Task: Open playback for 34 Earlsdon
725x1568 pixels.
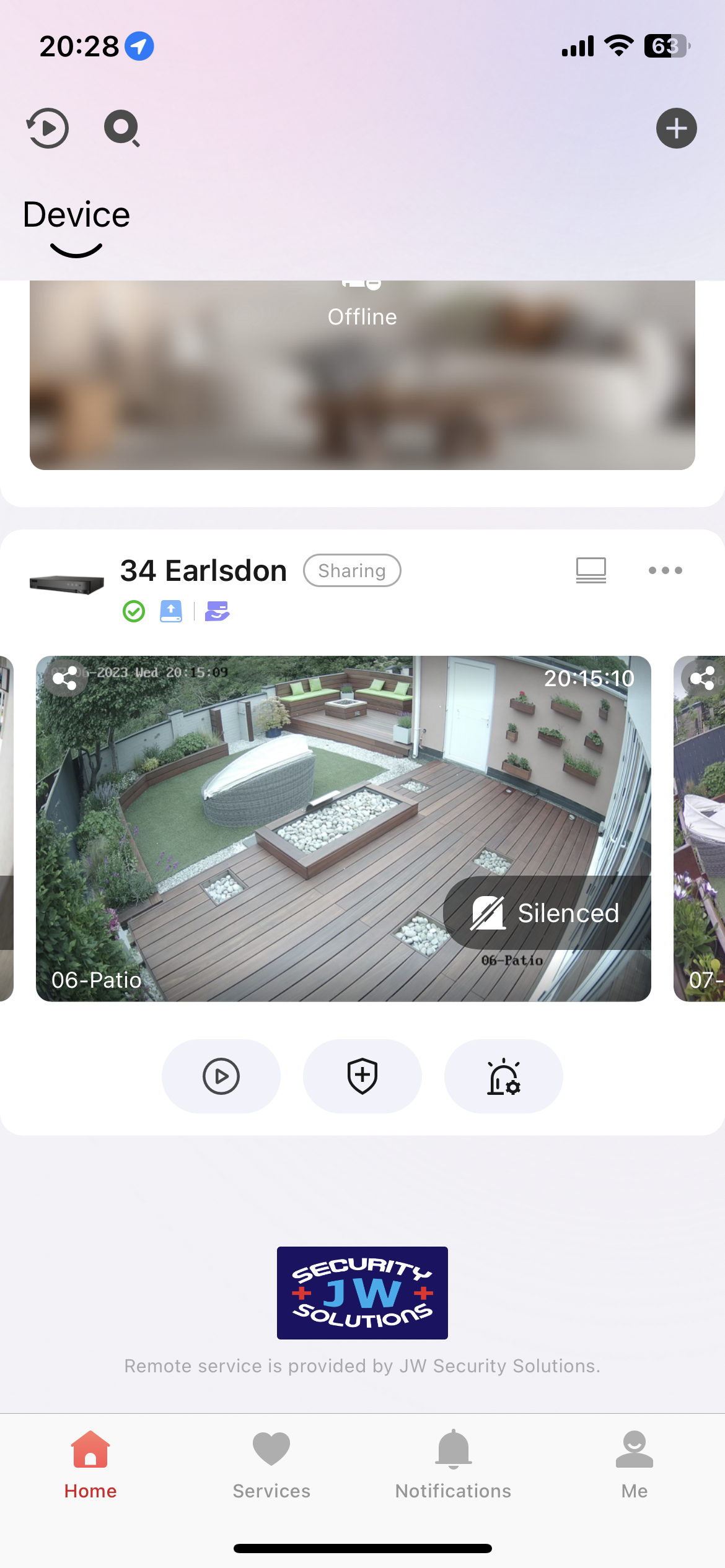Action: pos(221,1076)
